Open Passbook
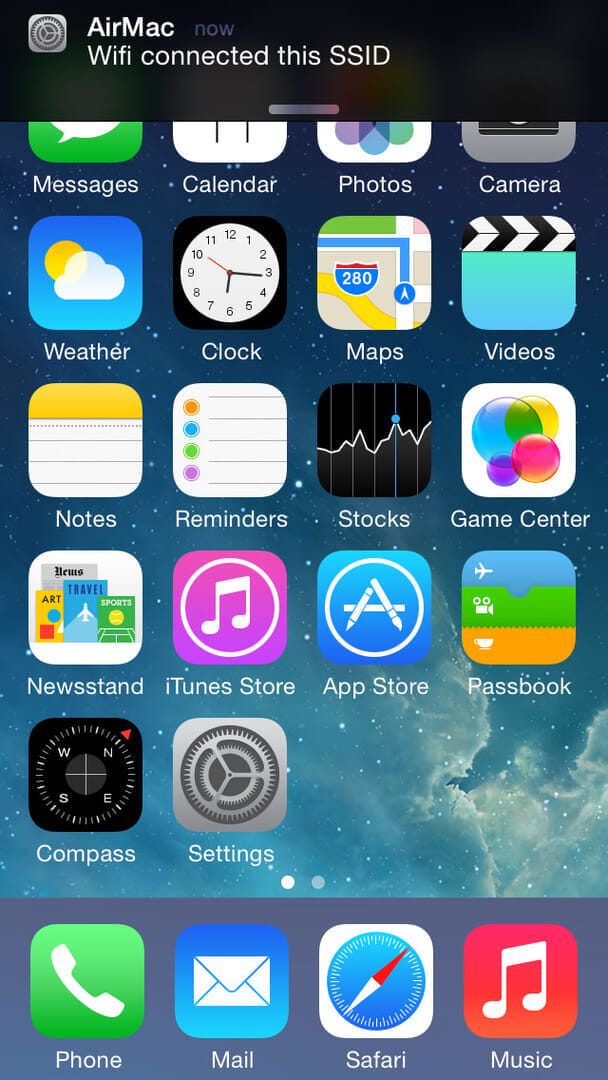The image size is (608, 1080). click(x=518, y=607)
